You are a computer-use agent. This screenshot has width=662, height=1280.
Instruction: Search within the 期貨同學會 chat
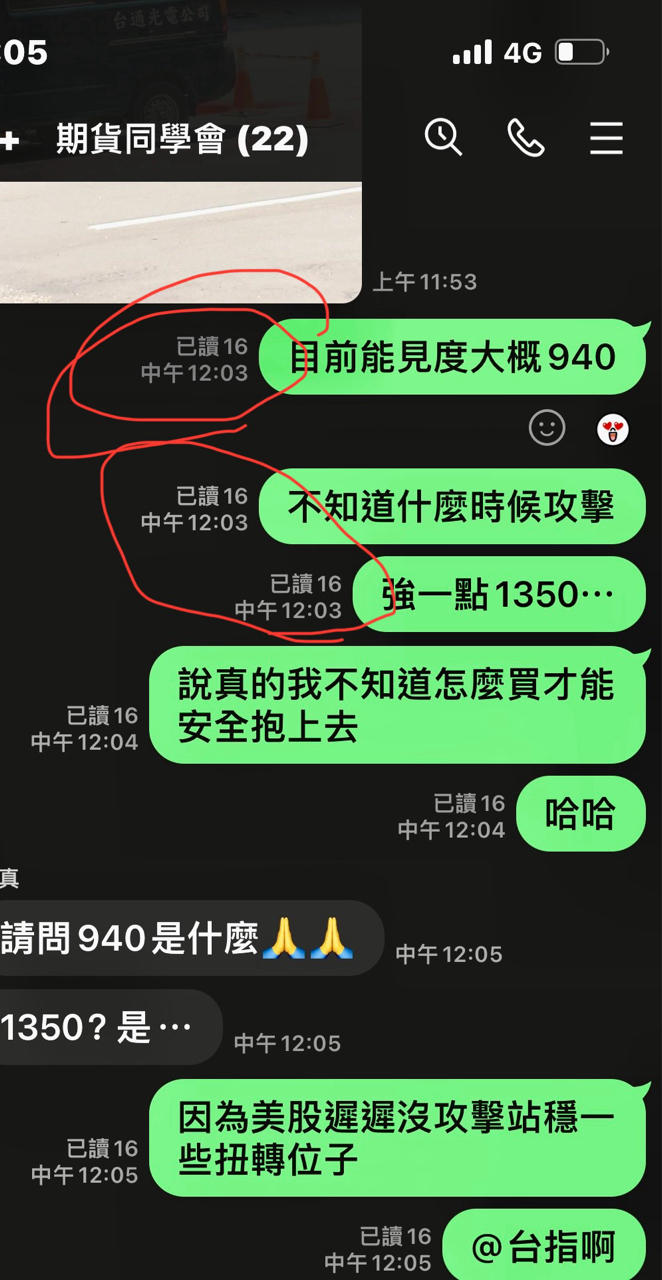pyautogui.click(x=443, y=137)
